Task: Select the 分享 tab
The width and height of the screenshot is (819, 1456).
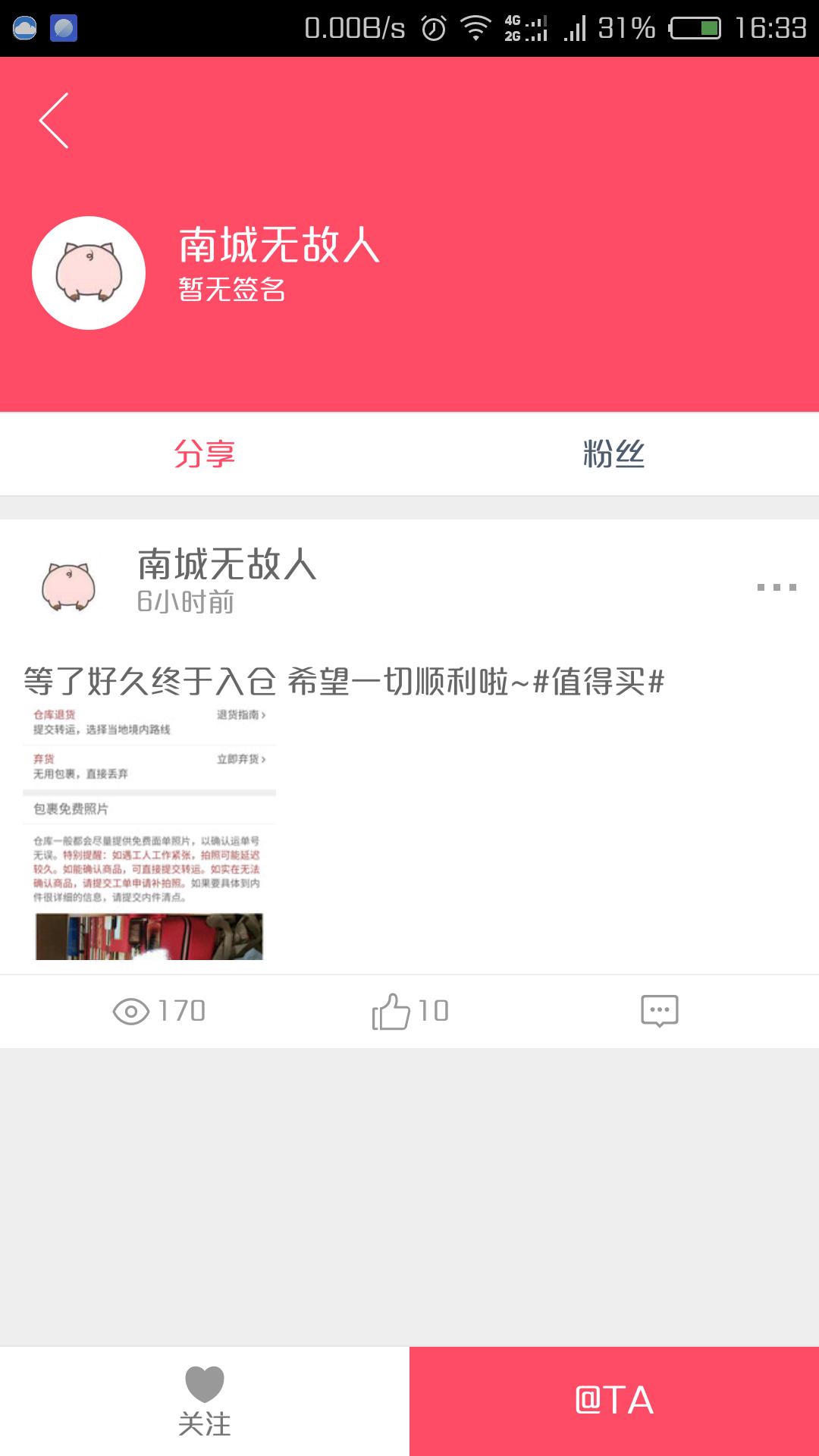Action: 204,454
